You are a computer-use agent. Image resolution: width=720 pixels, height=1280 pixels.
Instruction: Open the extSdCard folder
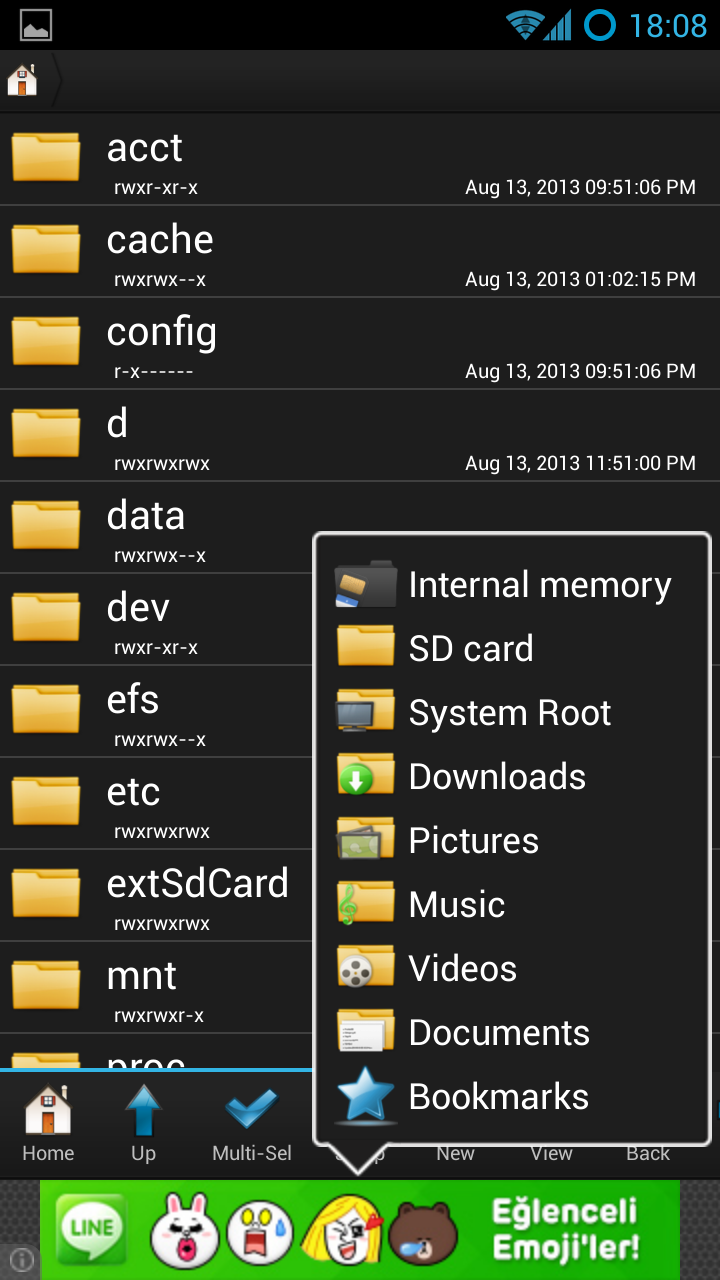[x=160, y=896]
